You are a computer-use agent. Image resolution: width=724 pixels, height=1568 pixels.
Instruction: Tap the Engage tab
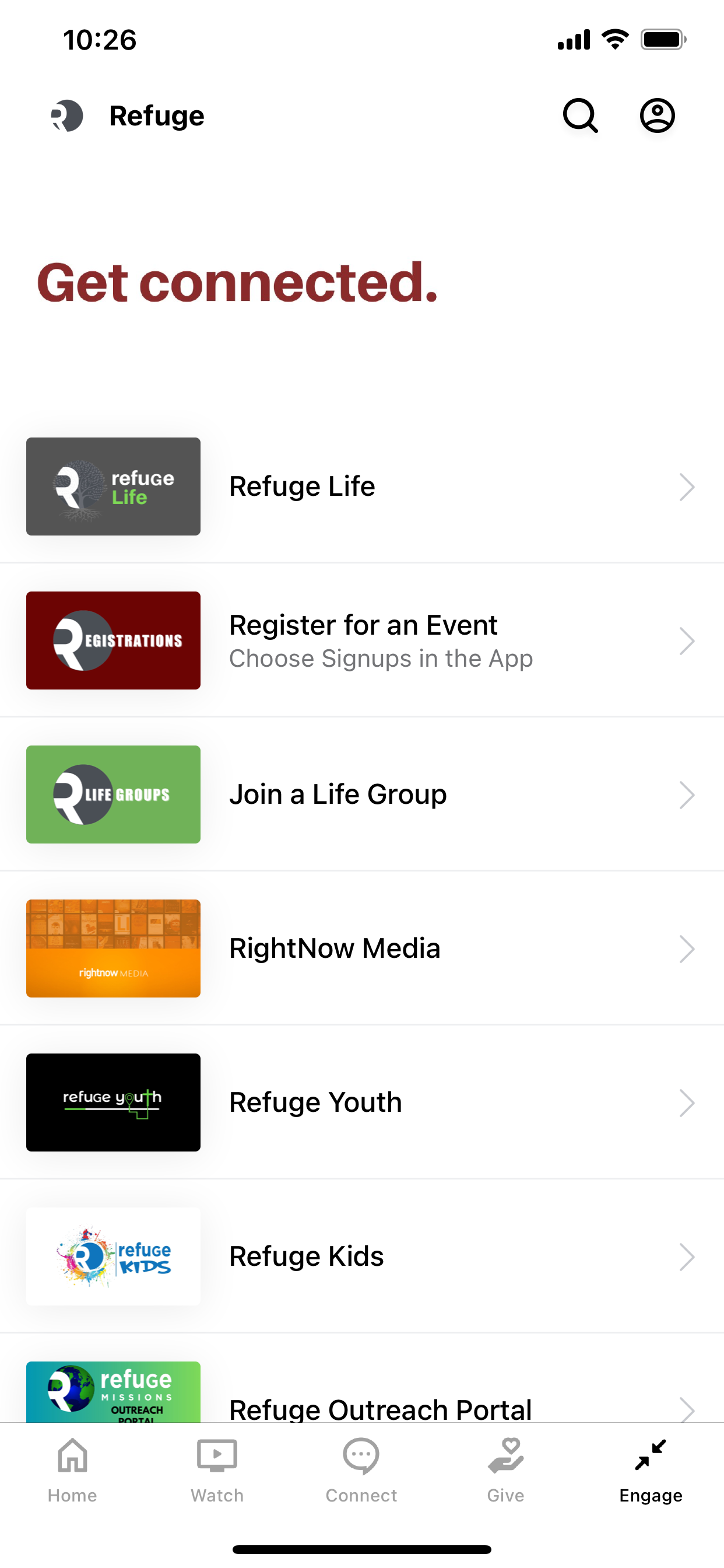click(x=651, y=1470)
